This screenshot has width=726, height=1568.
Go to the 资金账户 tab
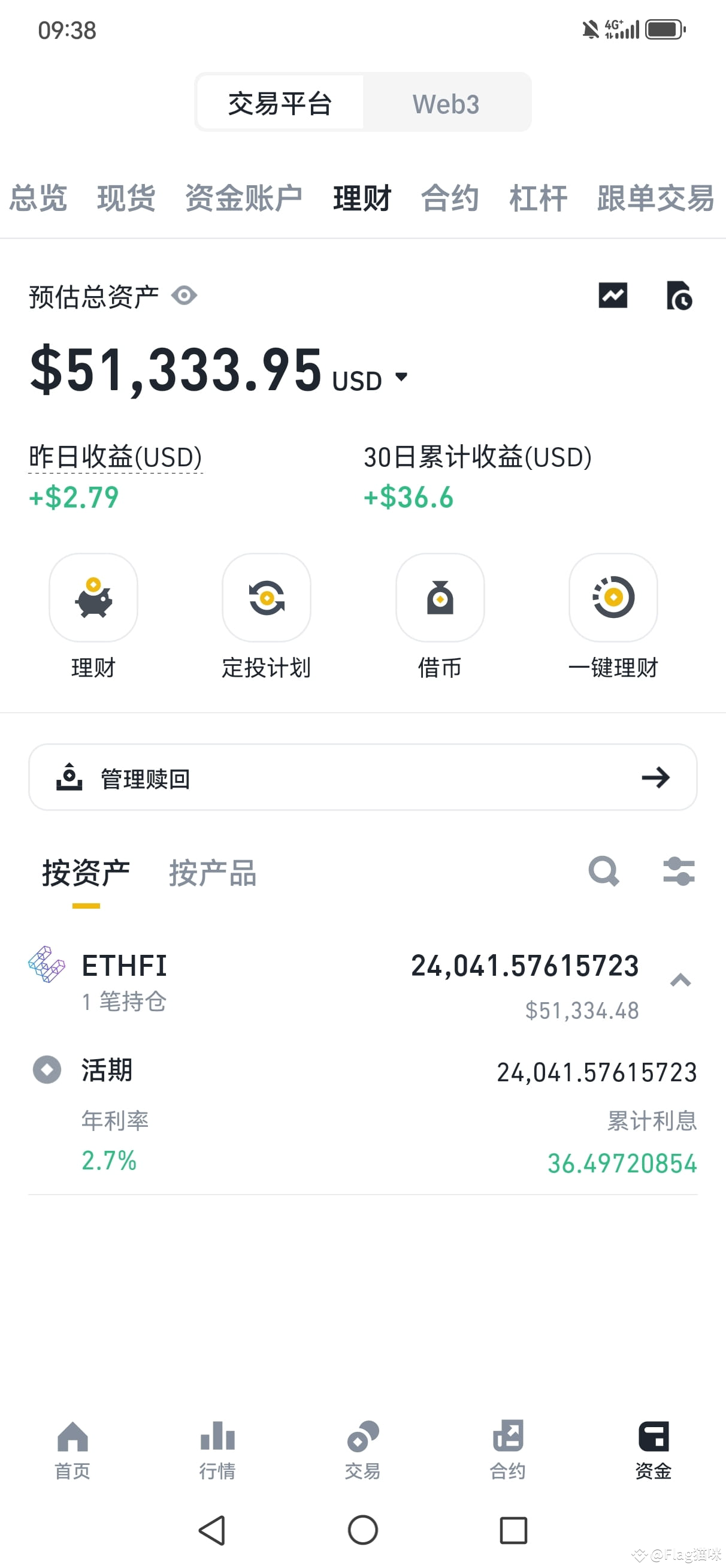click(x=243, y=198)
